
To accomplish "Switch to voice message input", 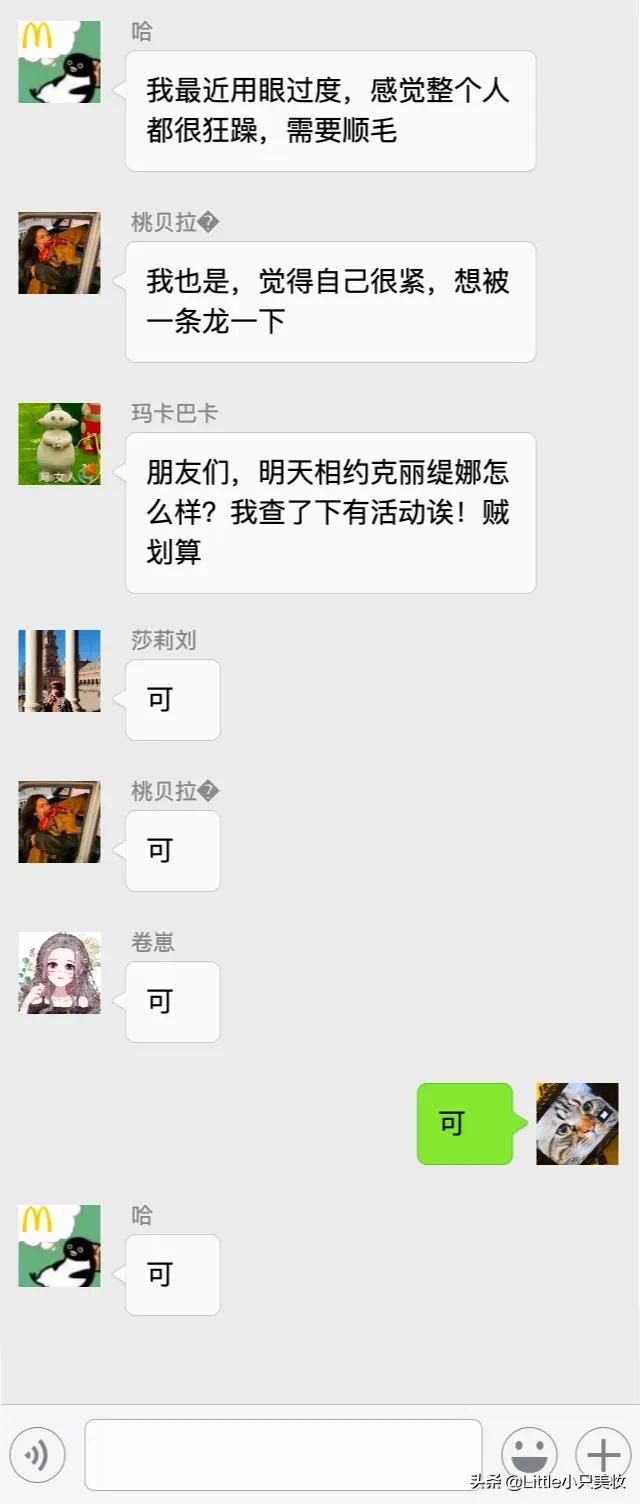I will [x=37, y=1455].
